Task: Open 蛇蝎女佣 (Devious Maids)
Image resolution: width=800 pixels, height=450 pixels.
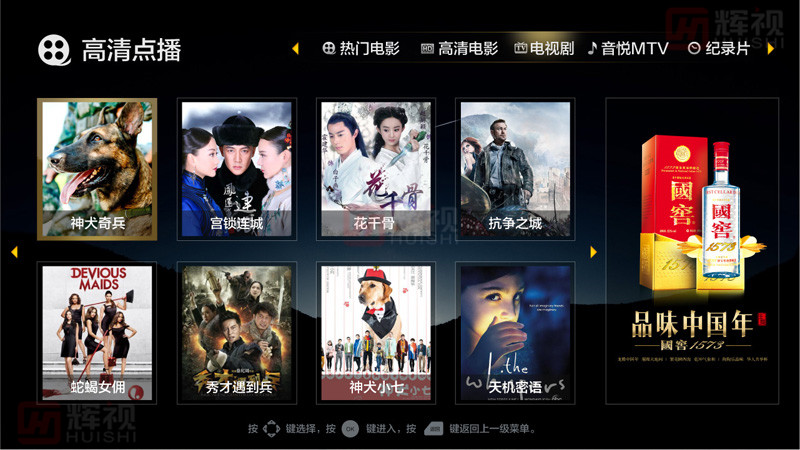Action: click(x=97, y=332)
